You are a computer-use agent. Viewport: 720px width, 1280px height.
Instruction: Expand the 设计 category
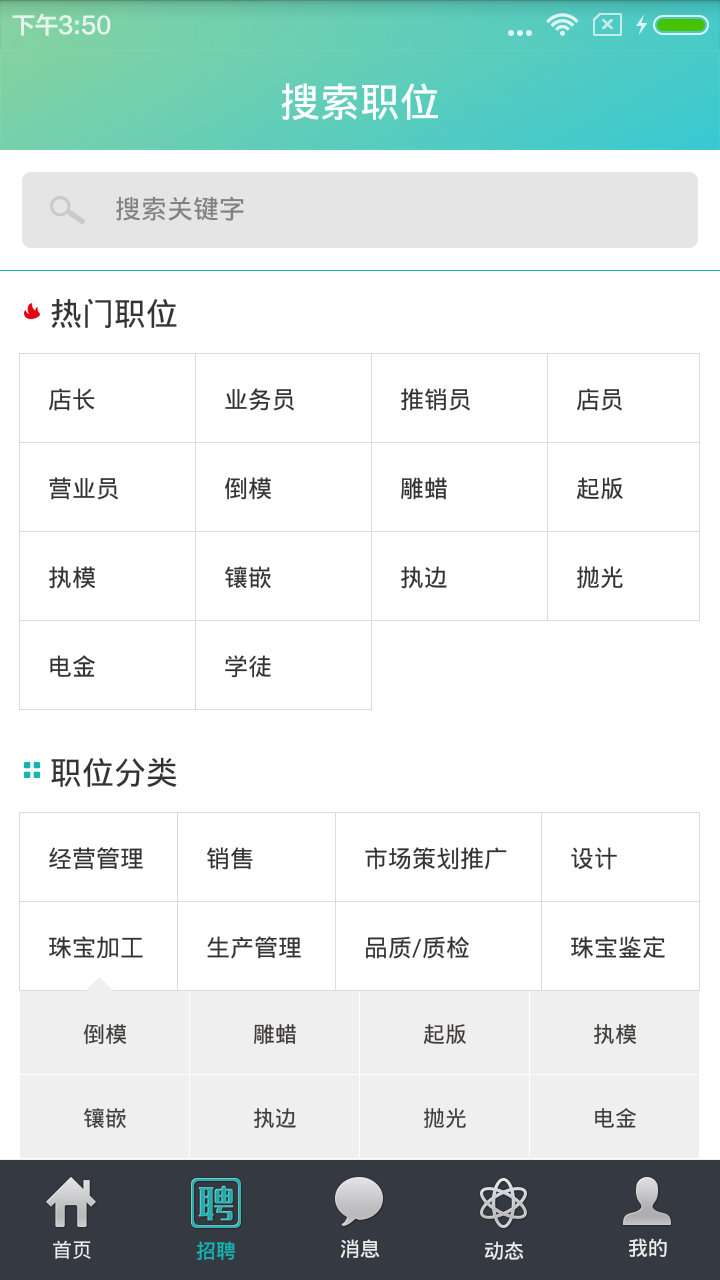[621, 857]
